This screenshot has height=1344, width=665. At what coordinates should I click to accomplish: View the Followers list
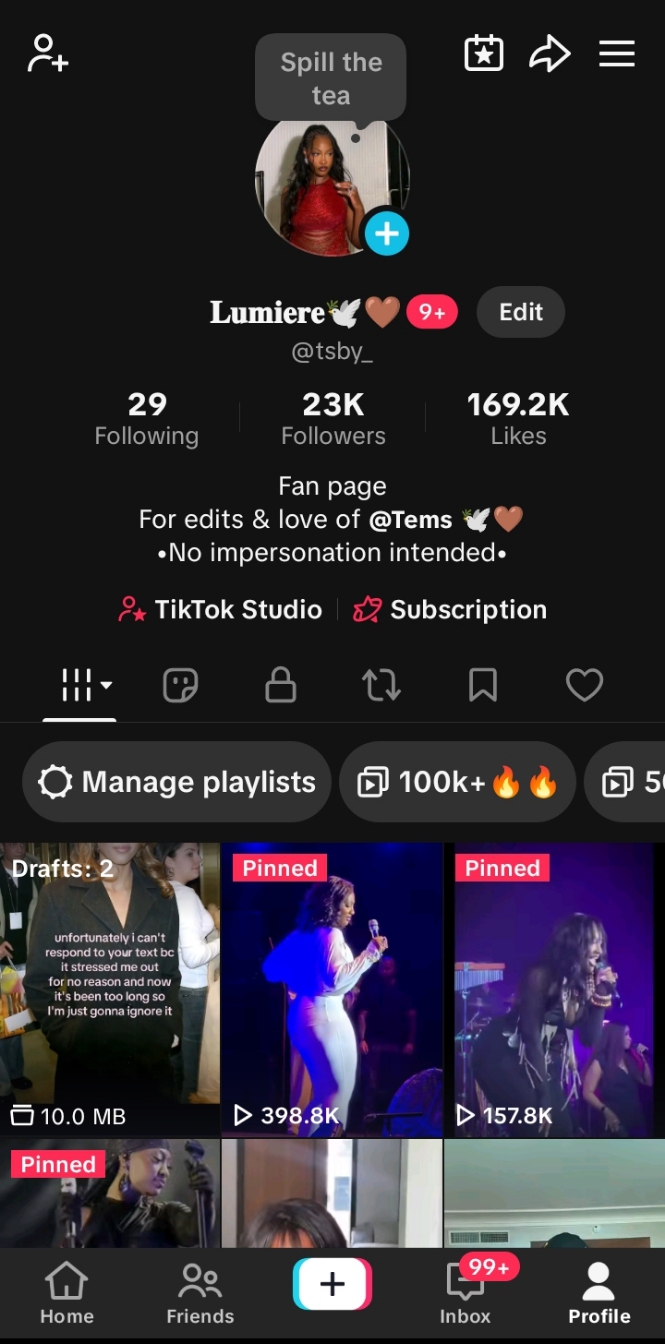click(333, 419)
